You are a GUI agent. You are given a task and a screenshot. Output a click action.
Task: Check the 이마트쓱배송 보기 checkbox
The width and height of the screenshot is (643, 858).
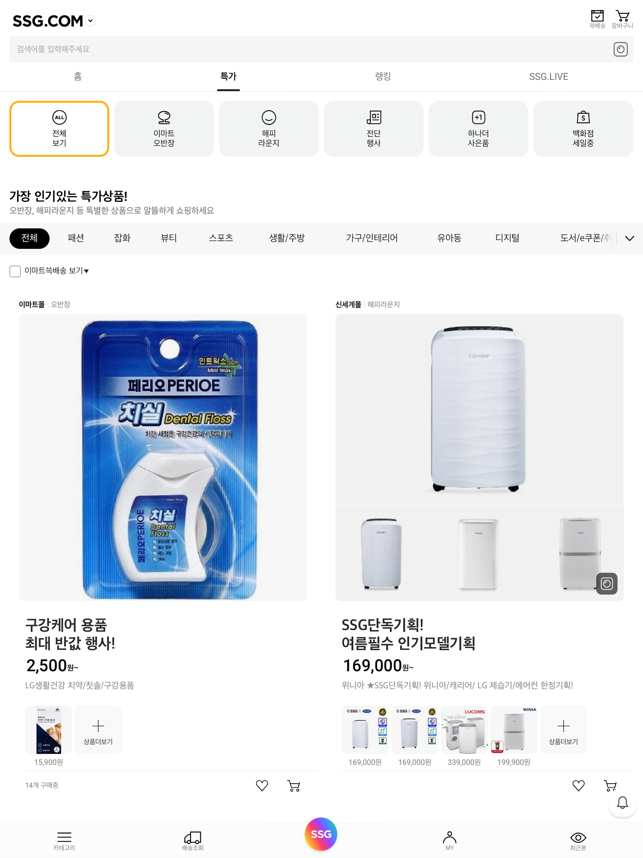click(x=15, y=271)
